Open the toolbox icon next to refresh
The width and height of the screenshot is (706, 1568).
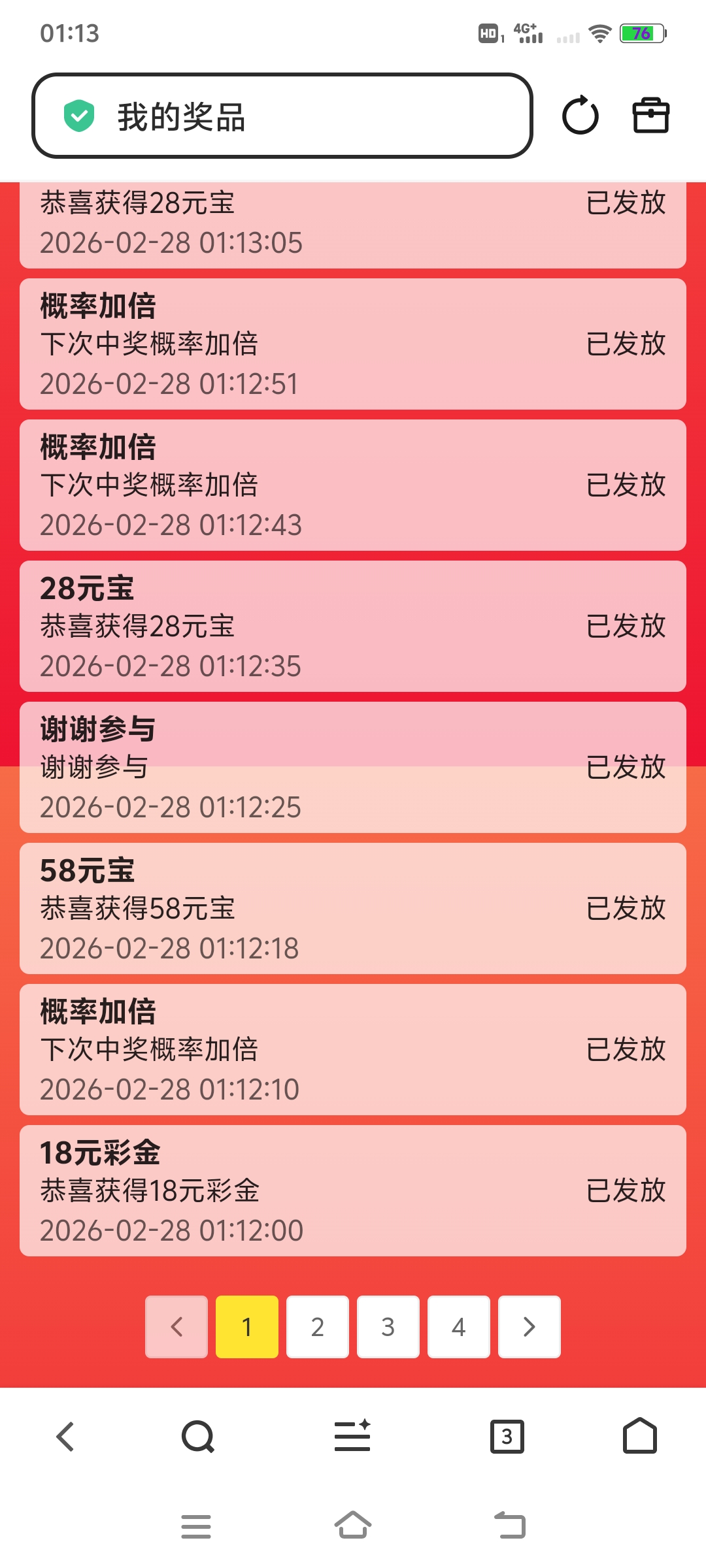(x=651, y=115)
